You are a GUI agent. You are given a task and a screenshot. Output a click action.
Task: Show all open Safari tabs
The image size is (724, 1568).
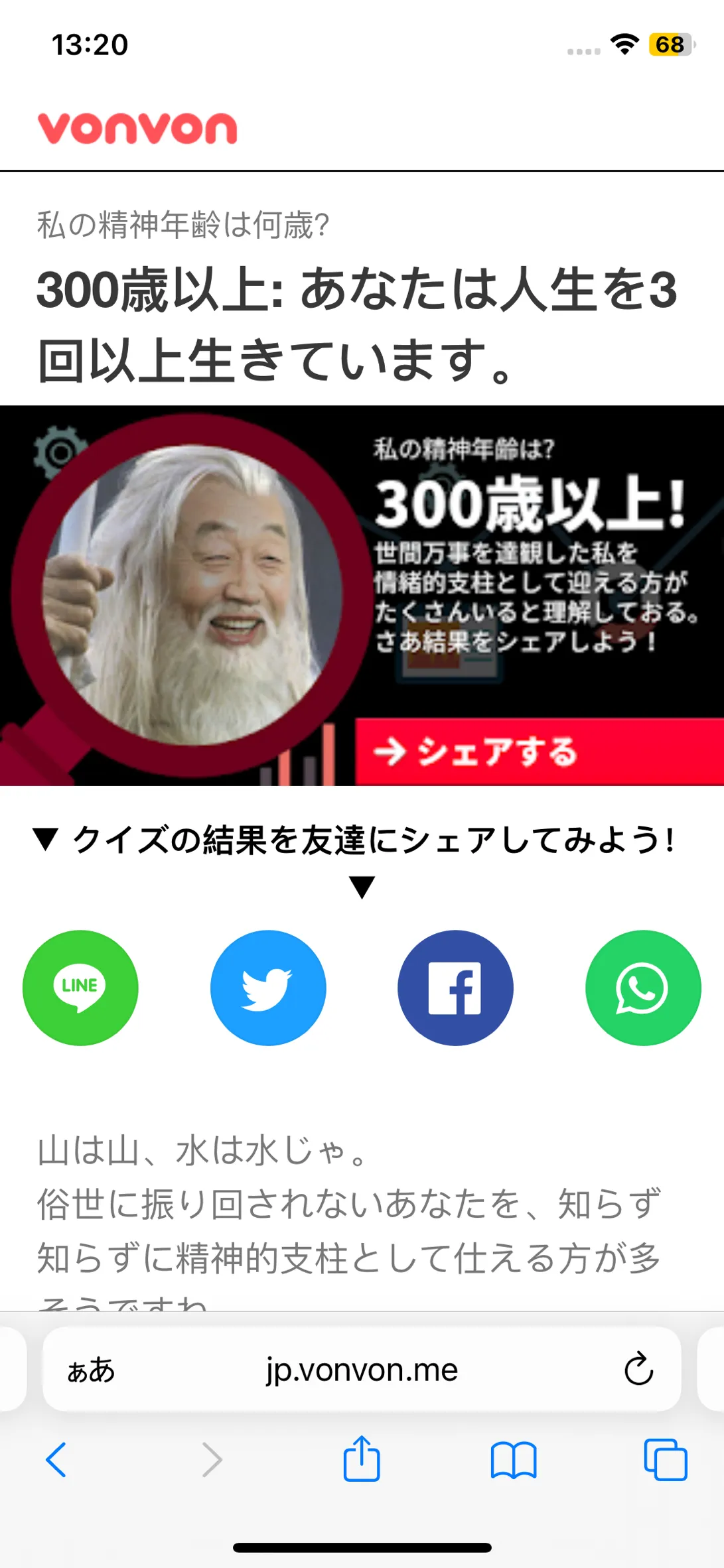click(x=666, y=1459)
